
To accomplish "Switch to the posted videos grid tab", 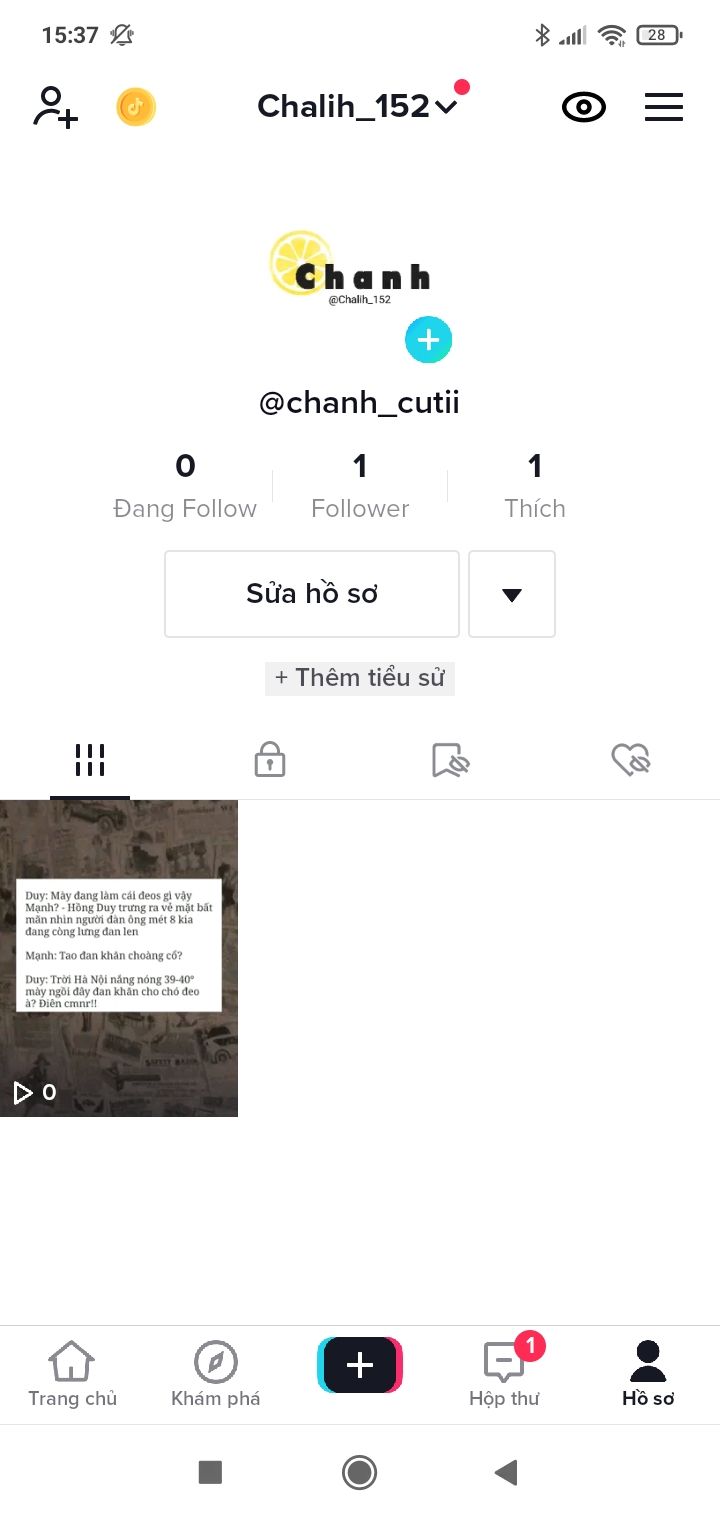I will (x=90, y=761).
